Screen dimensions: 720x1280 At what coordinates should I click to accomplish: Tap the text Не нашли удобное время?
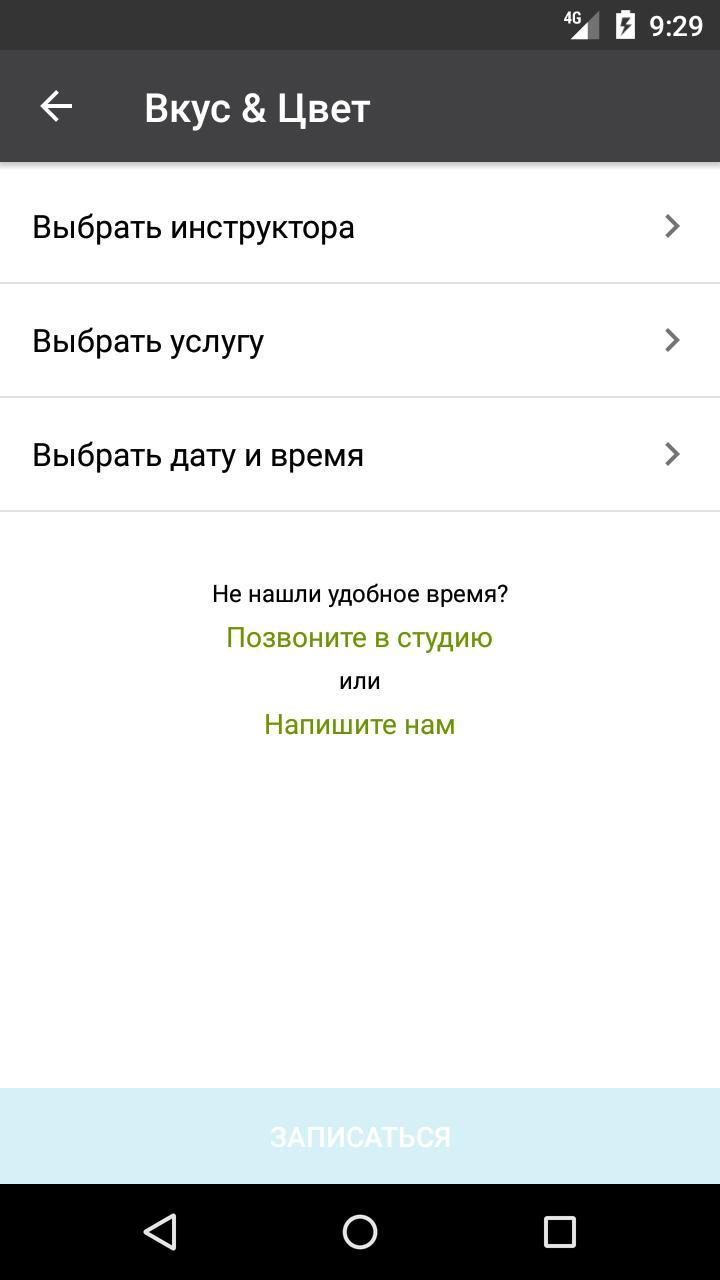coord(360,592)
